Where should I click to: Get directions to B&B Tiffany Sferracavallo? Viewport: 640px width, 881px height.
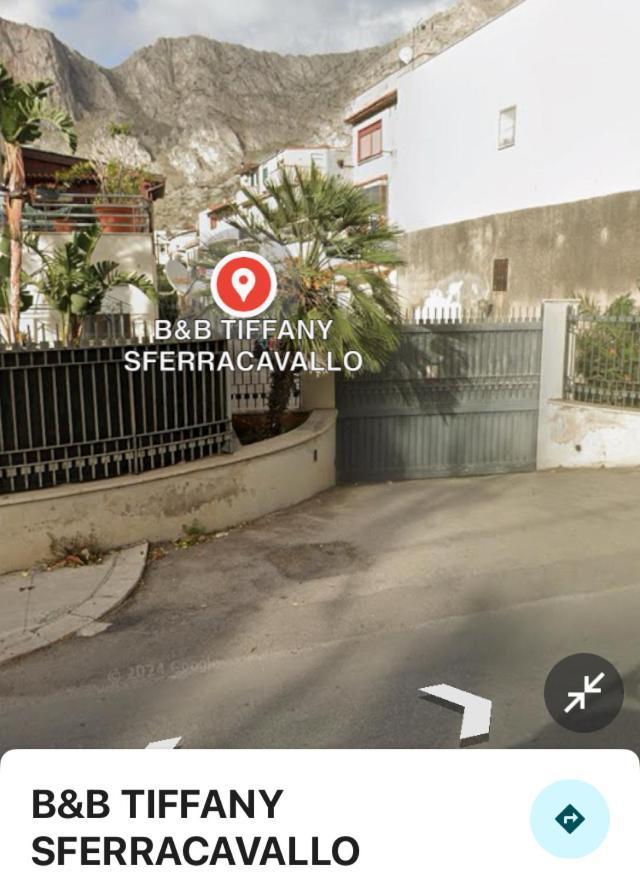[569, 819]
